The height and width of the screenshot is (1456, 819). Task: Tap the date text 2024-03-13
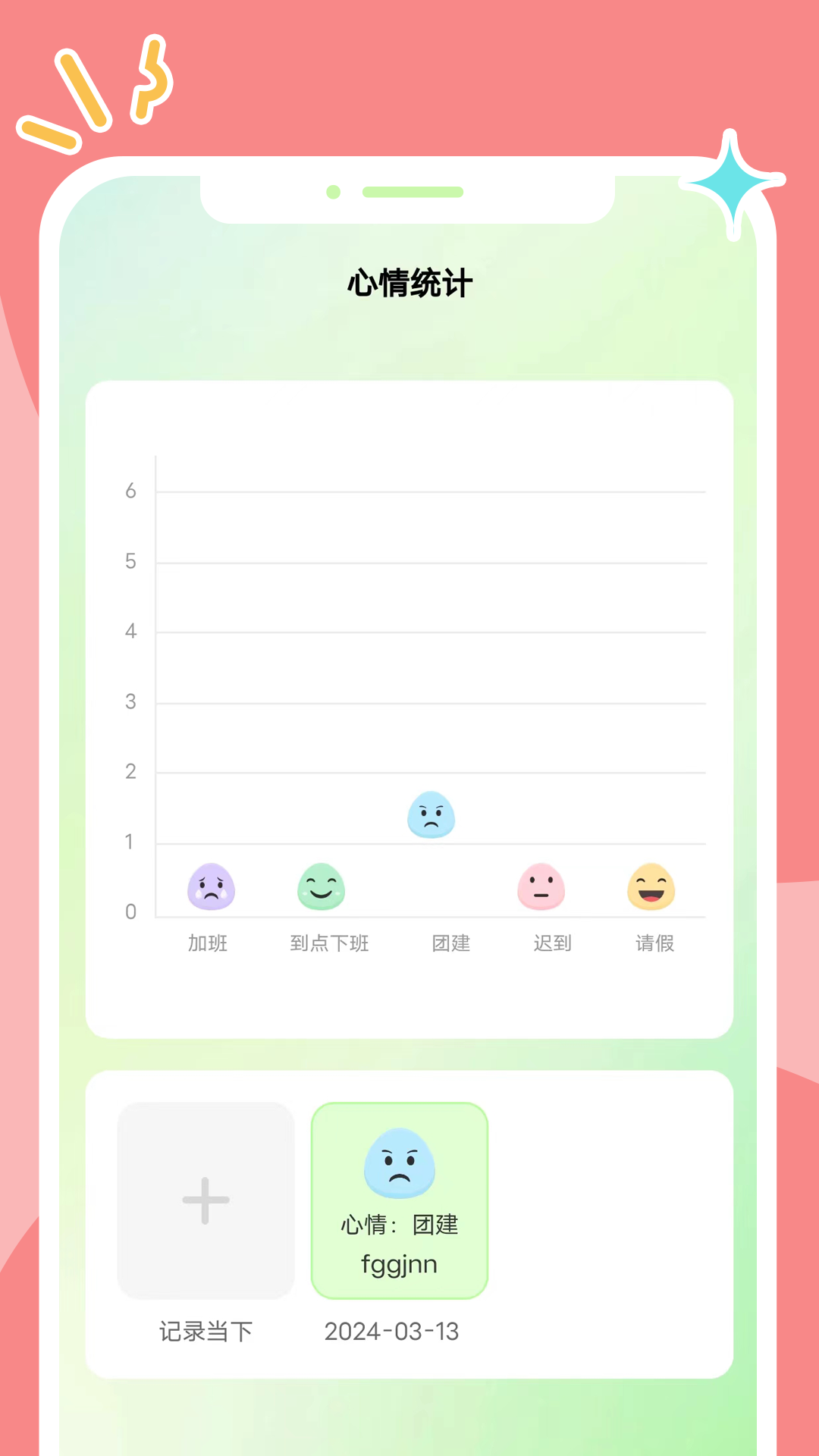tap(391, 1332)
